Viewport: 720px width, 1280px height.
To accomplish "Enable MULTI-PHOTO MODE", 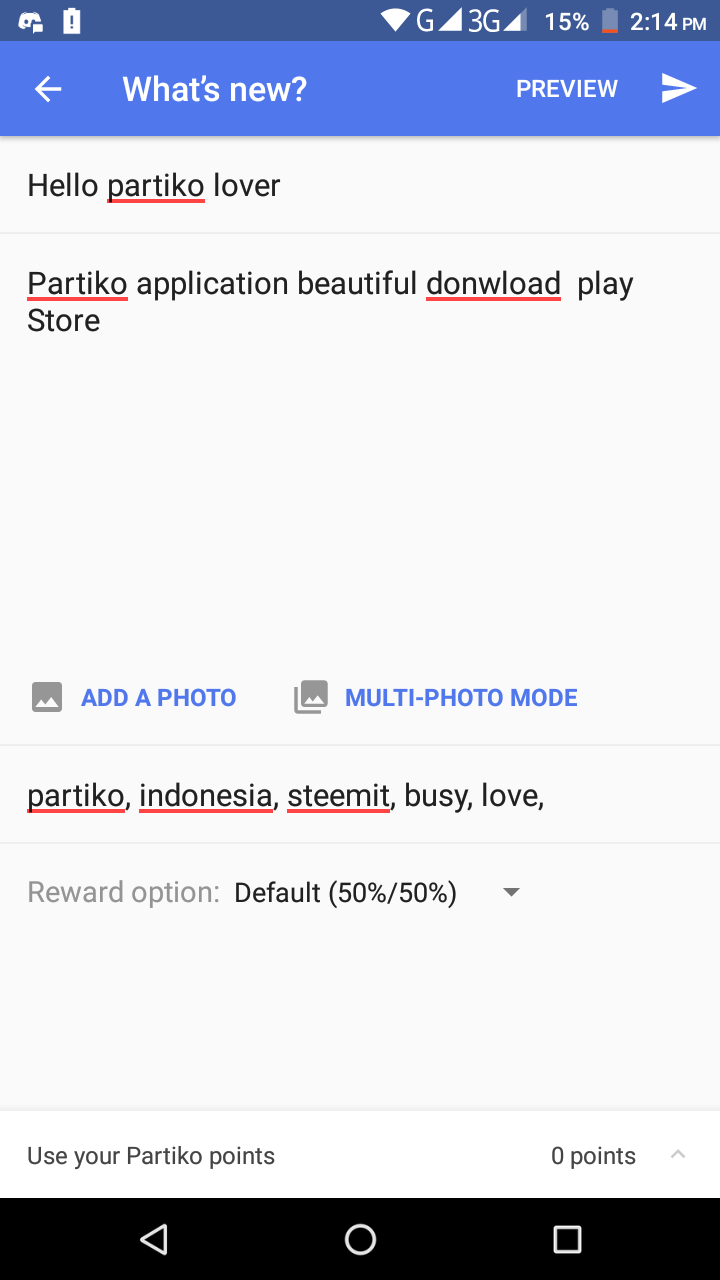I will 436,697.
